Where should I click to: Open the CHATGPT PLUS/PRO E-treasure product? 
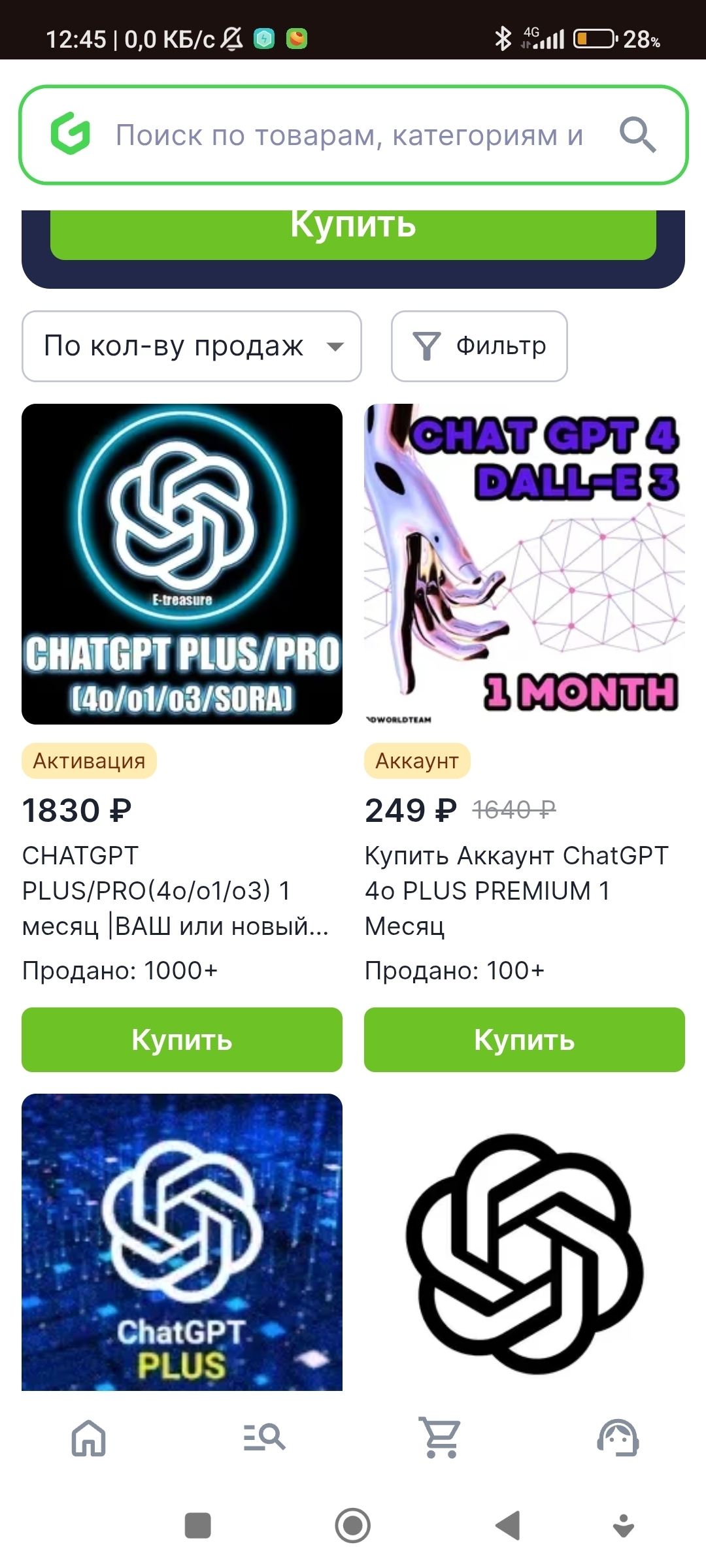click(x=182, y=564)
